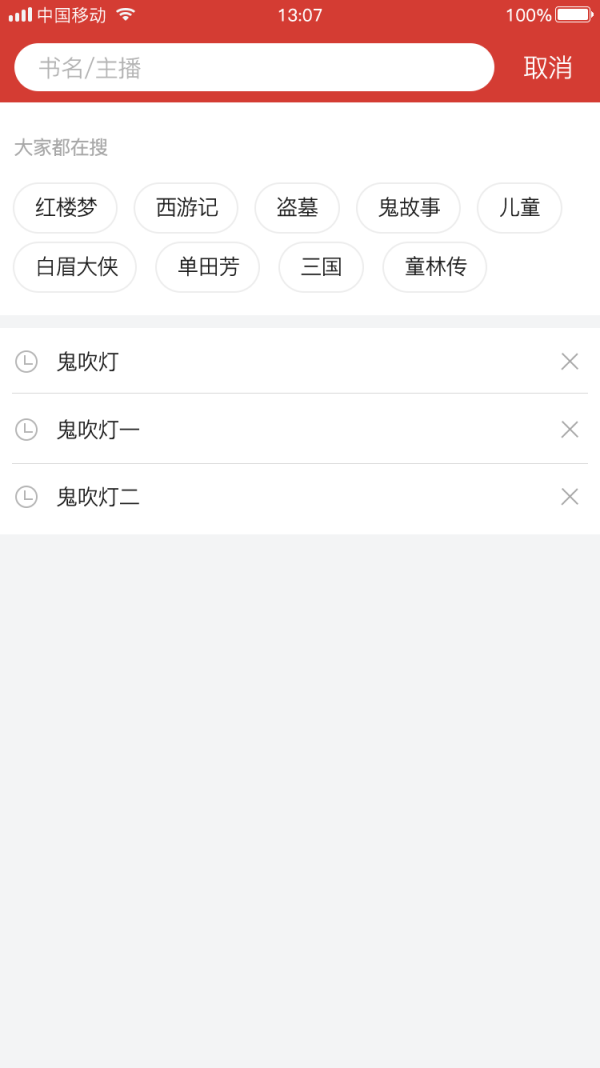Tap the 鬼故事 chip

click(408, 208)
